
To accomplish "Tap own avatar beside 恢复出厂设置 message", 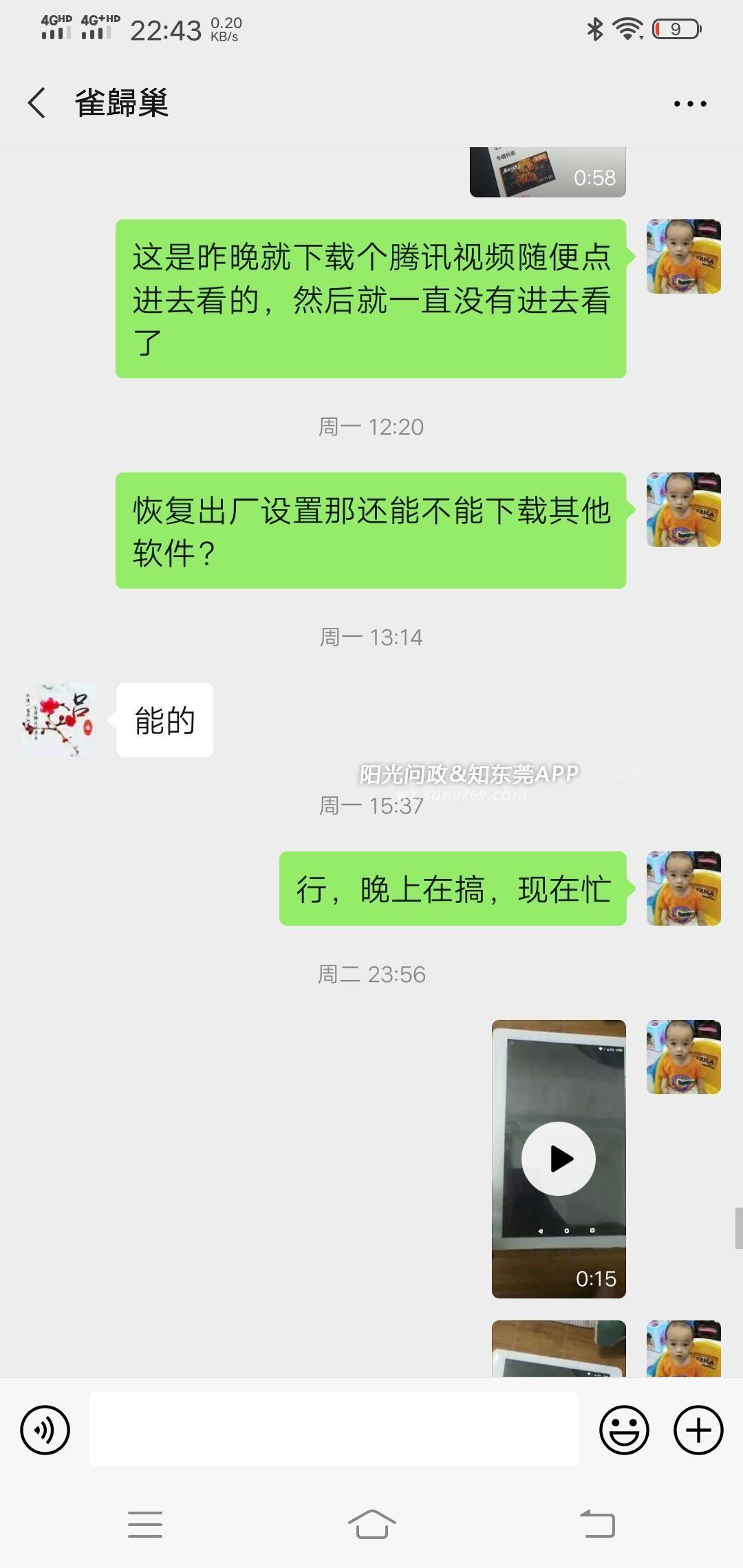I will tap(683, 510).
